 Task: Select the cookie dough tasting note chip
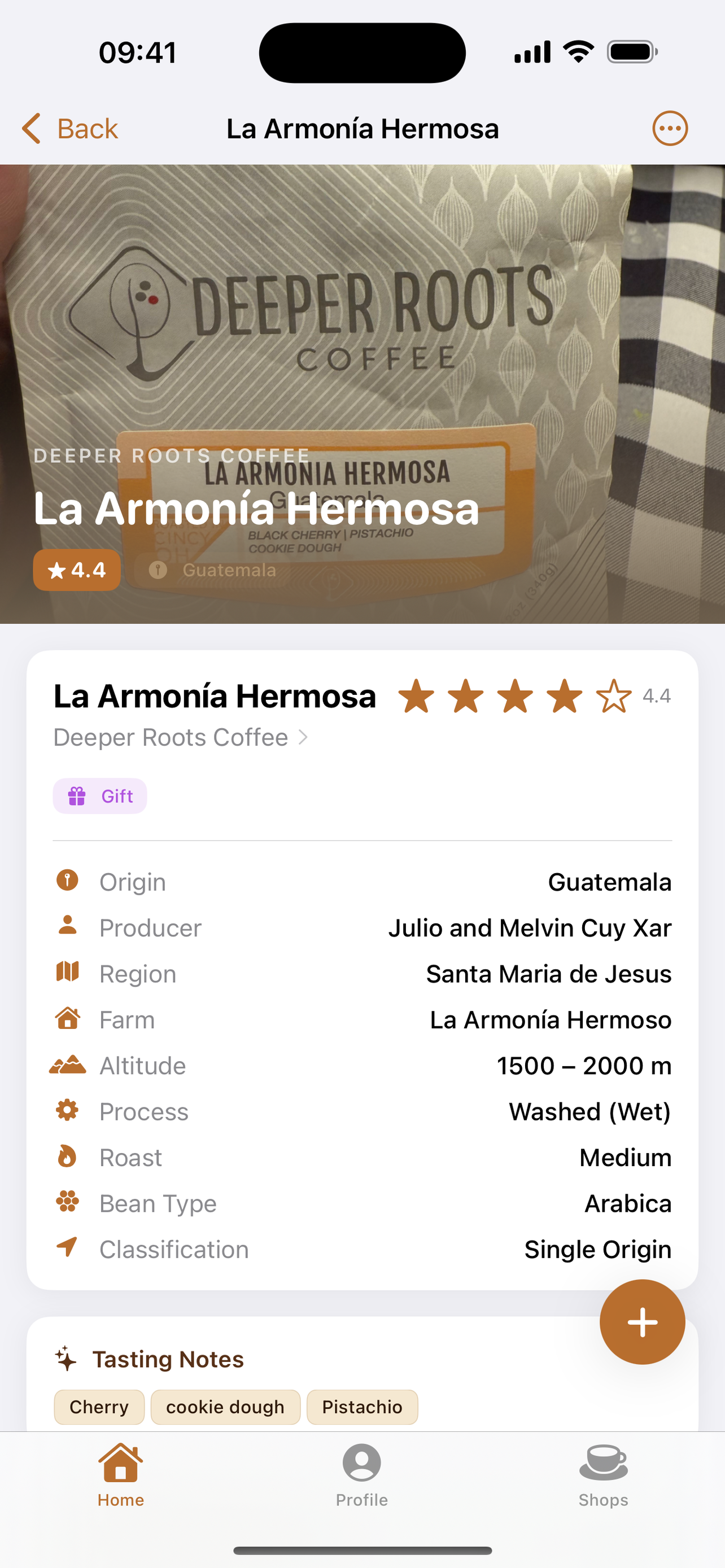[x=225, y=1407]
